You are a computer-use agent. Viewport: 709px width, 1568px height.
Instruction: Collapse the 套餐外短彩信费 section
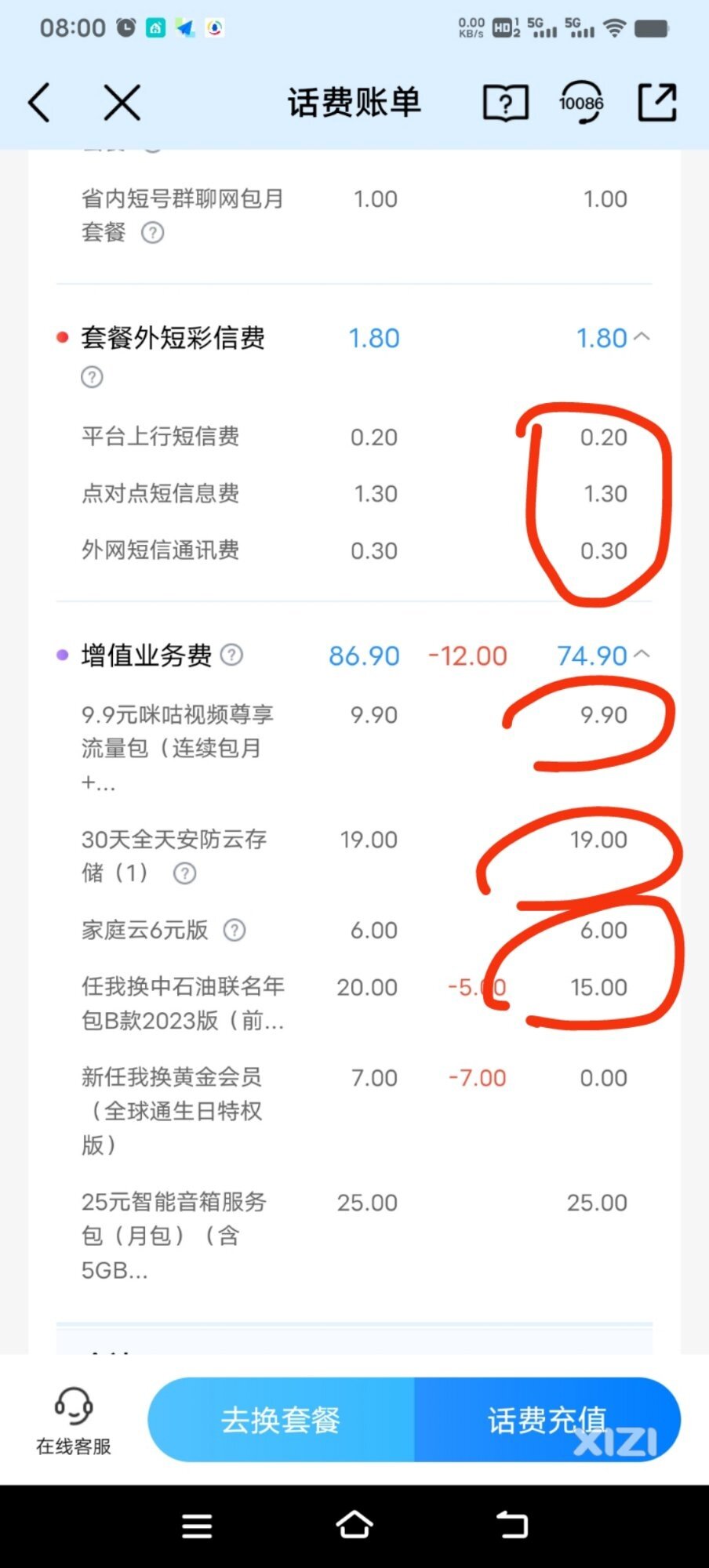pos(642,337)
